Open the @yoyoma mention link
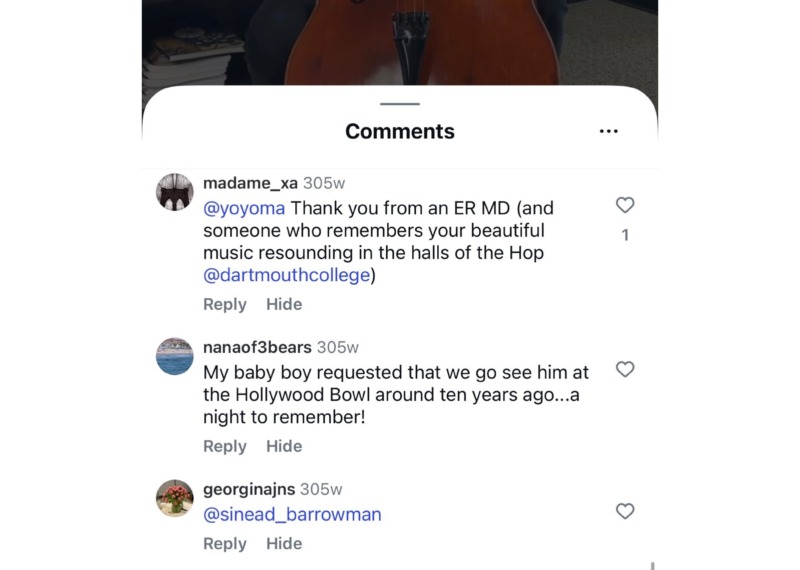The height and width of the screenshot is (570, 800). 244,208
